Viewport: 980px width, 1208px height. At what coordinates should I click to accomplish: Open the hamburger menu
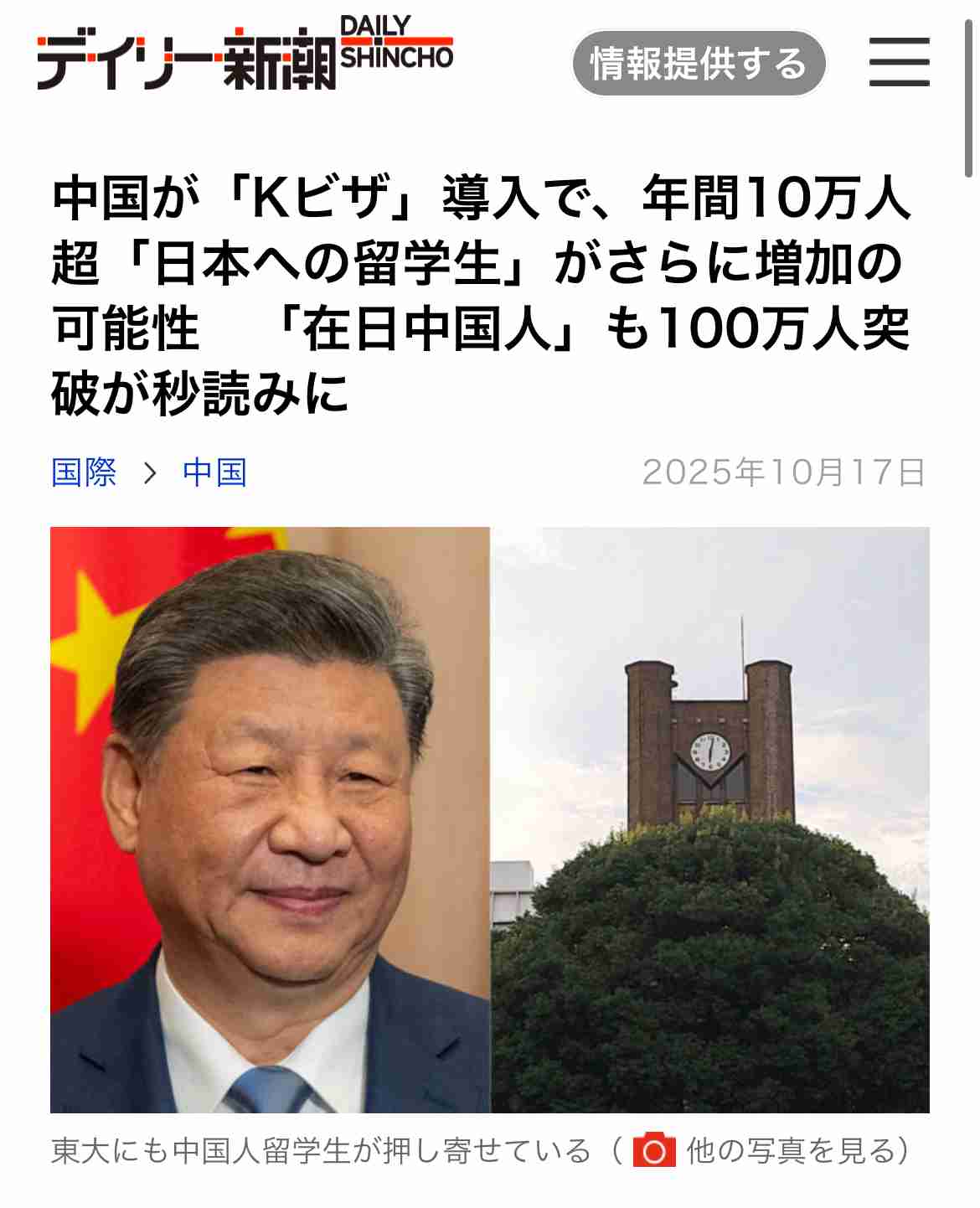[899, 62]
